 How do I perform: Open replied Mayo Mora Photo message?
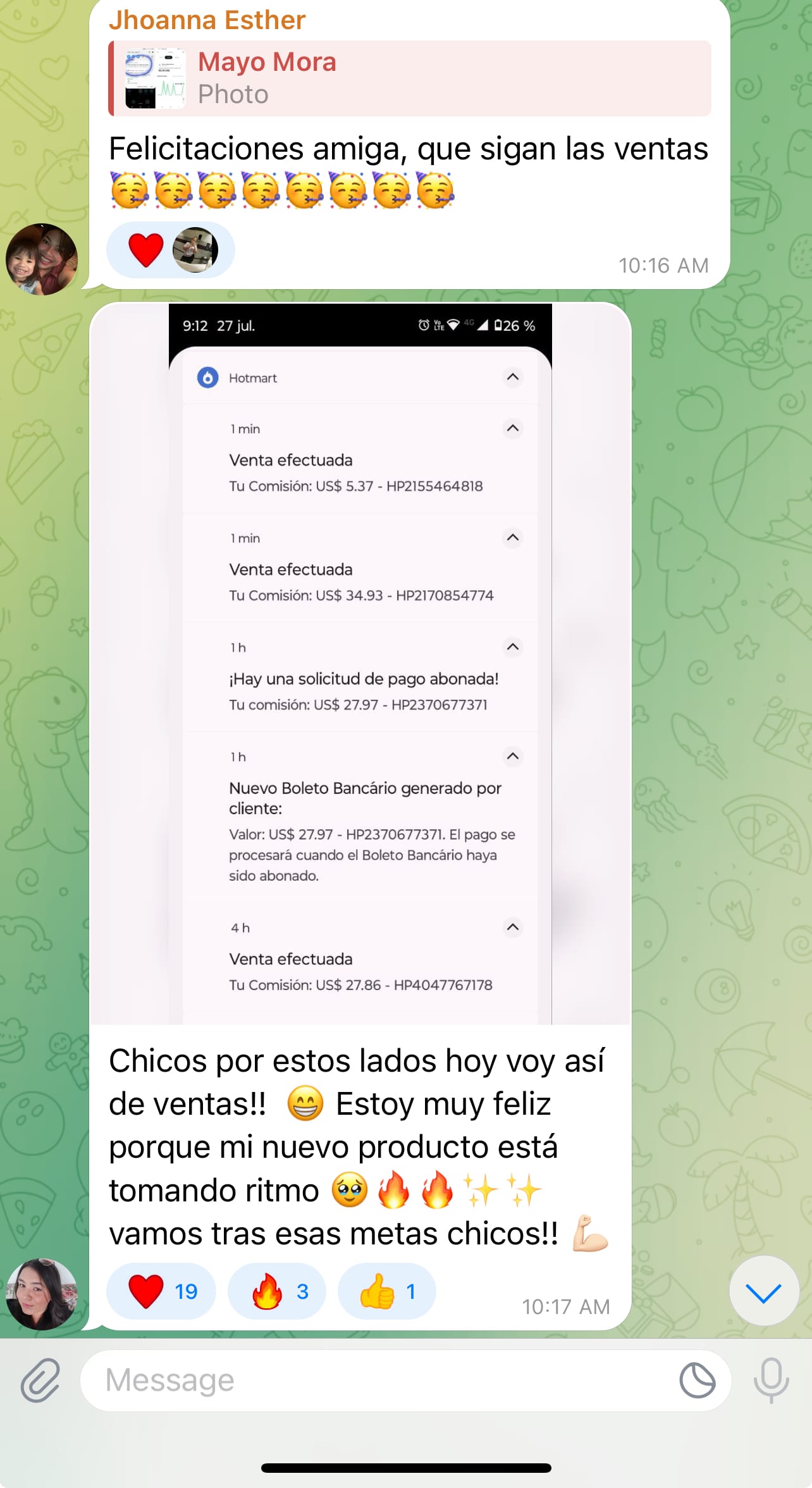pos(410,78)
